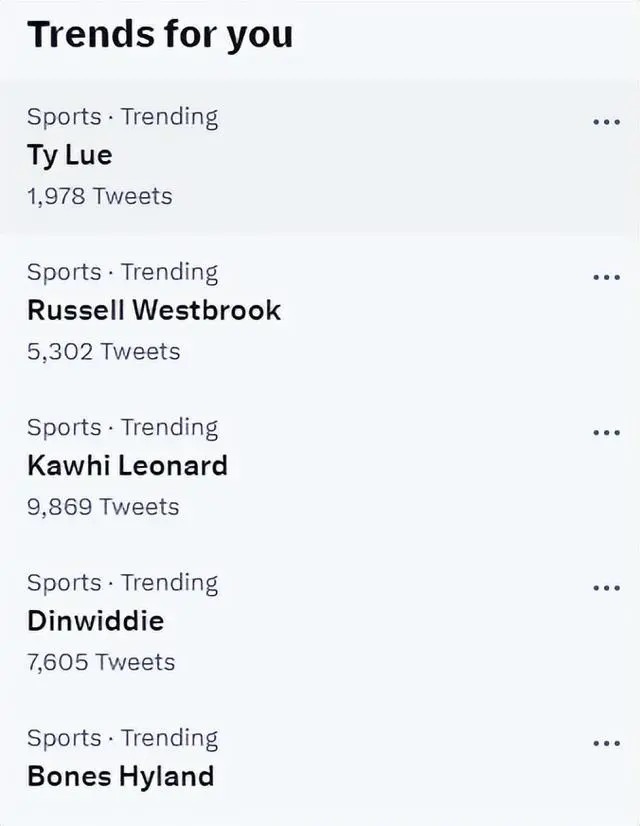Tap the three dots beside Russell Westbrook
Viewport: 640px width, 826px height.
tap(606, 277)
